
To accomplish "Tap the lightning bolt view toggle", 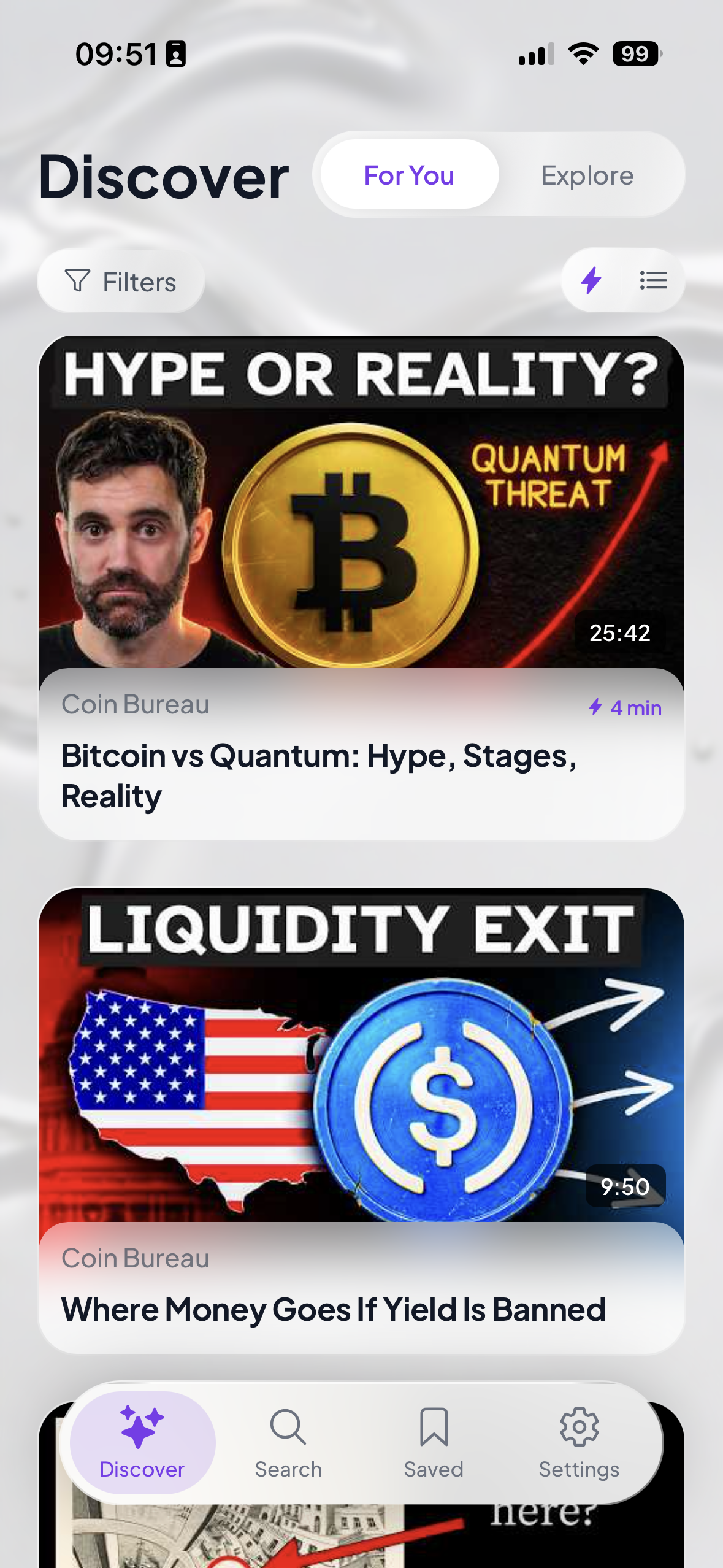I will click(x=592, y=280).
